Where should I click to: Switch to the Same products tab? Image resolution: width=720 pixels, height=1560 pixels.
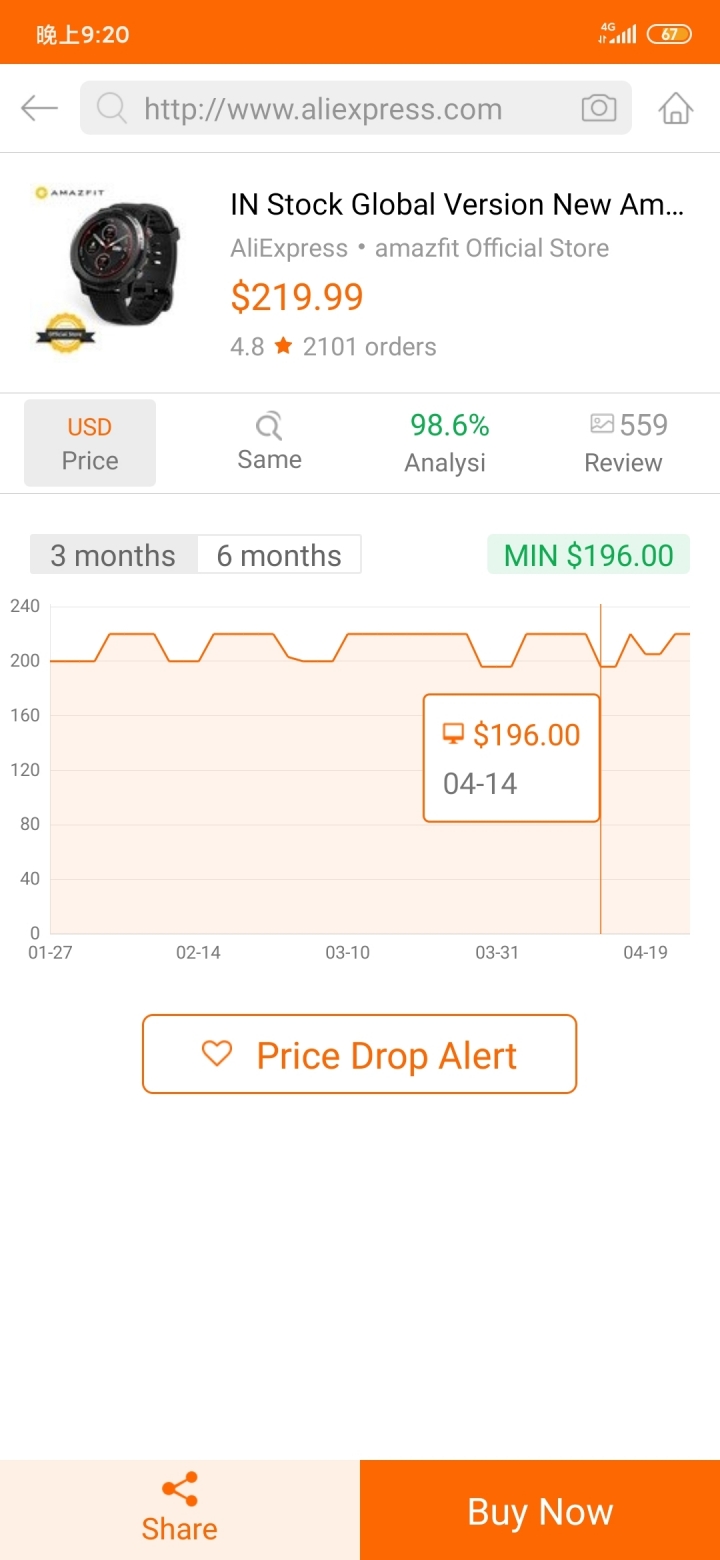pyautogui.click(x=269, y=443)
